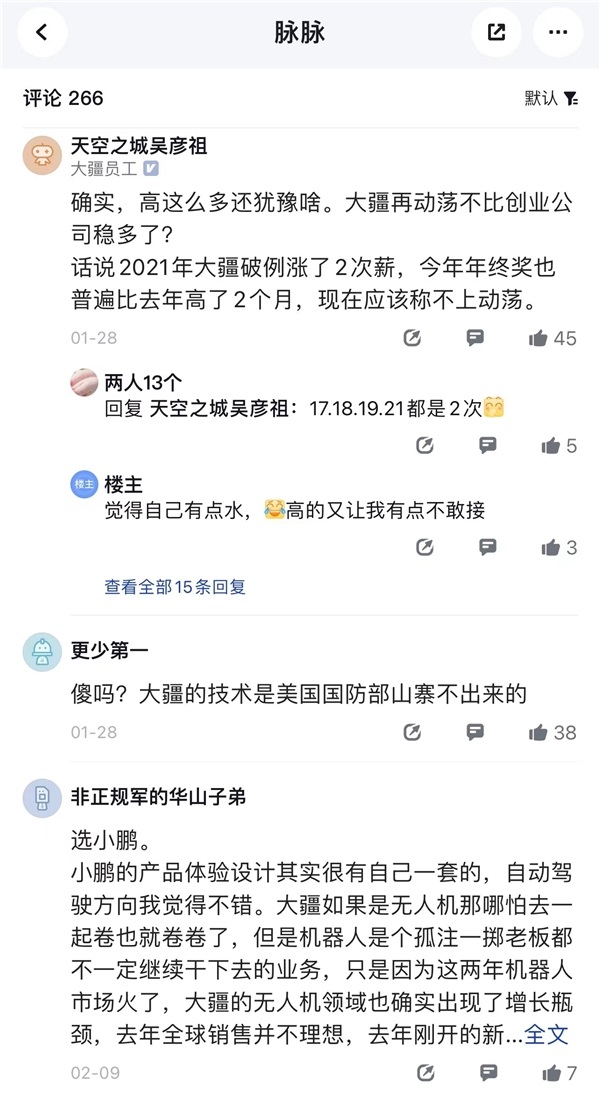Reply to 天空之城吴彦祖's comment
Screen dimensions: 600x1099
point(475,338)
